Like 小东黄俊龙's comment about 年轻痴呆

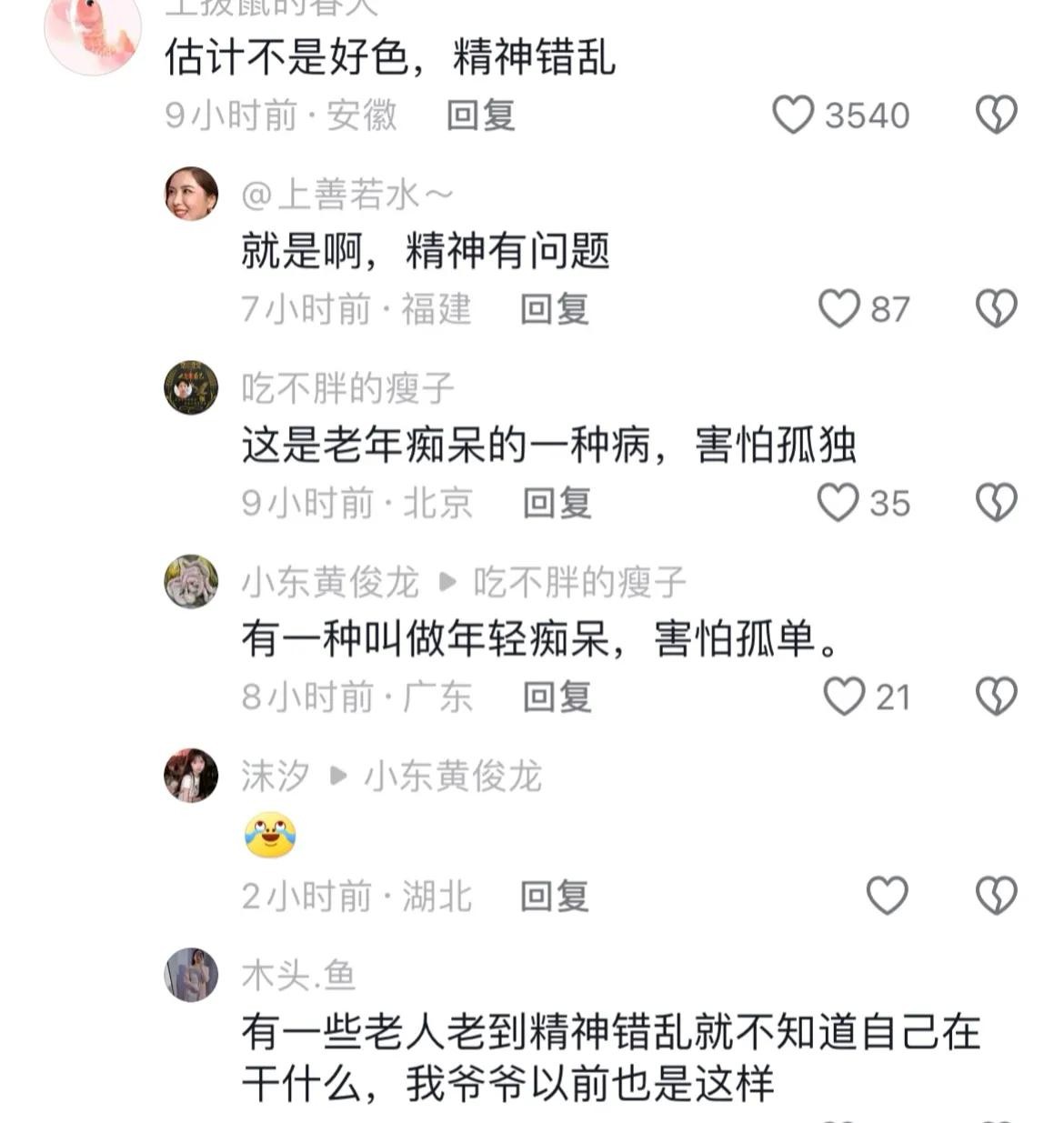[x=843, y=697]
